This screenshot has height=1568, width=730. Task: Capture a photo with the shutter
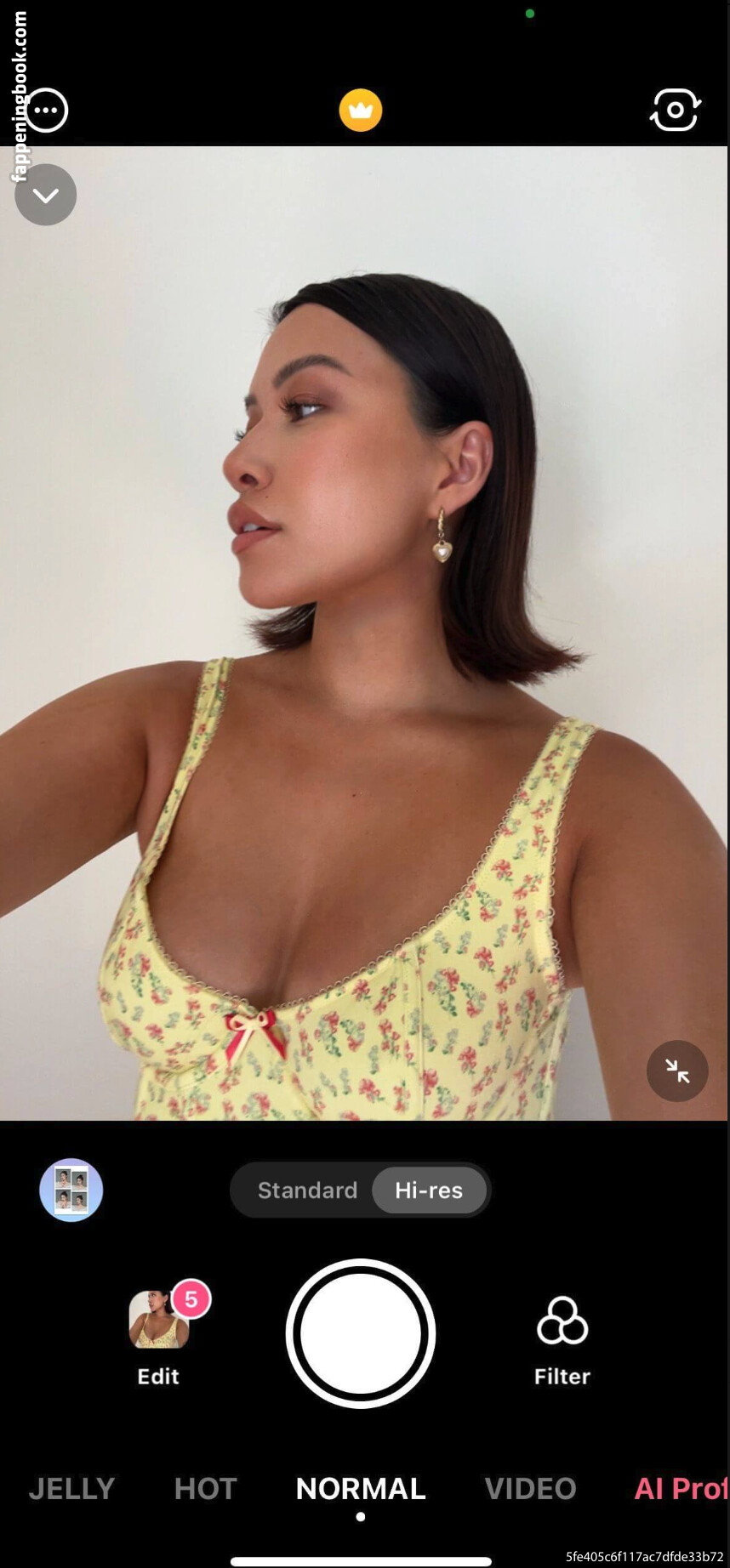[361, 1332]
